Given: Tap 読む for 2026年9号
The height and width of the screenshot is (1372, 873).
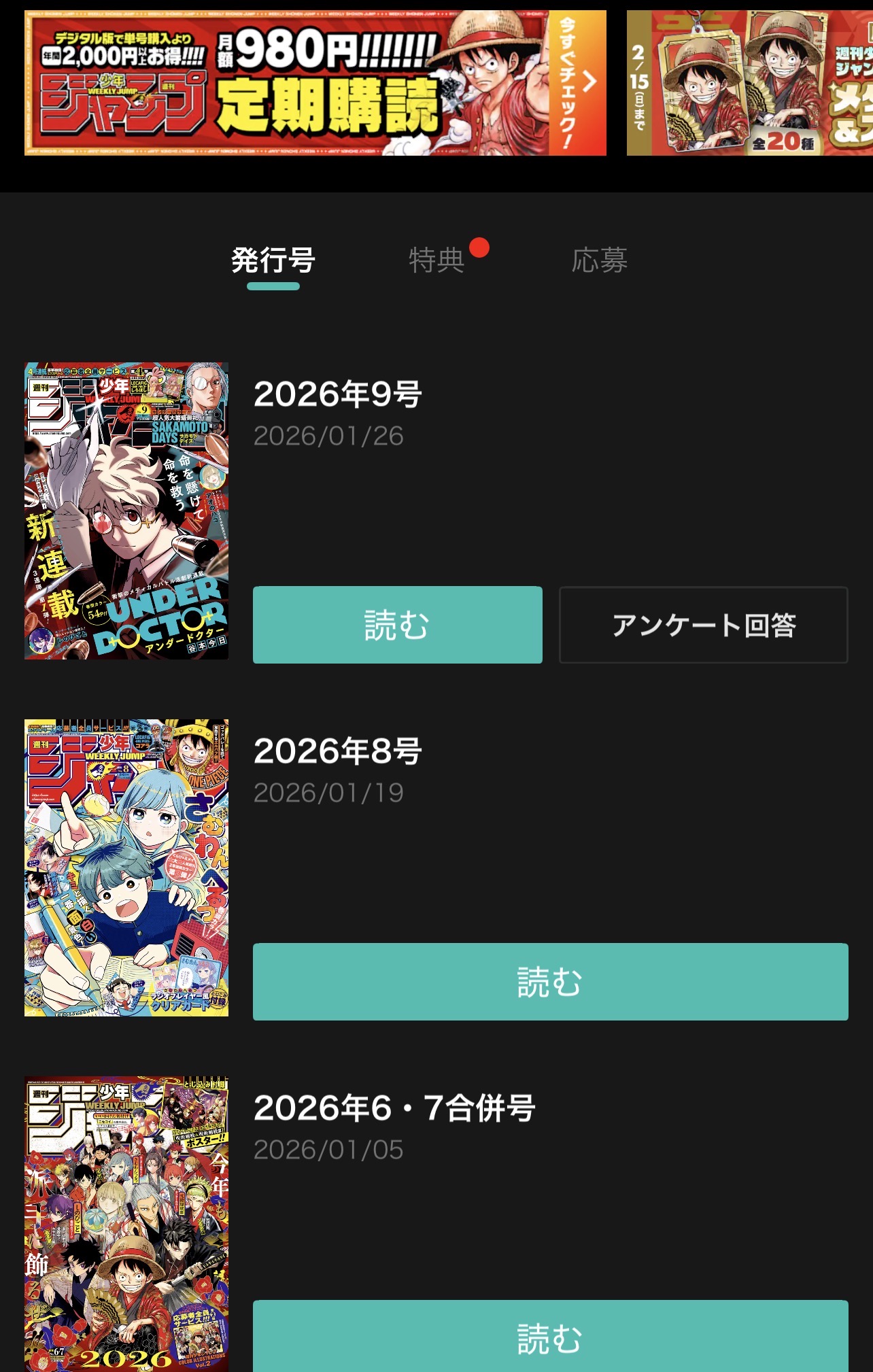Looking at the screenshot, I should point(397,625).
